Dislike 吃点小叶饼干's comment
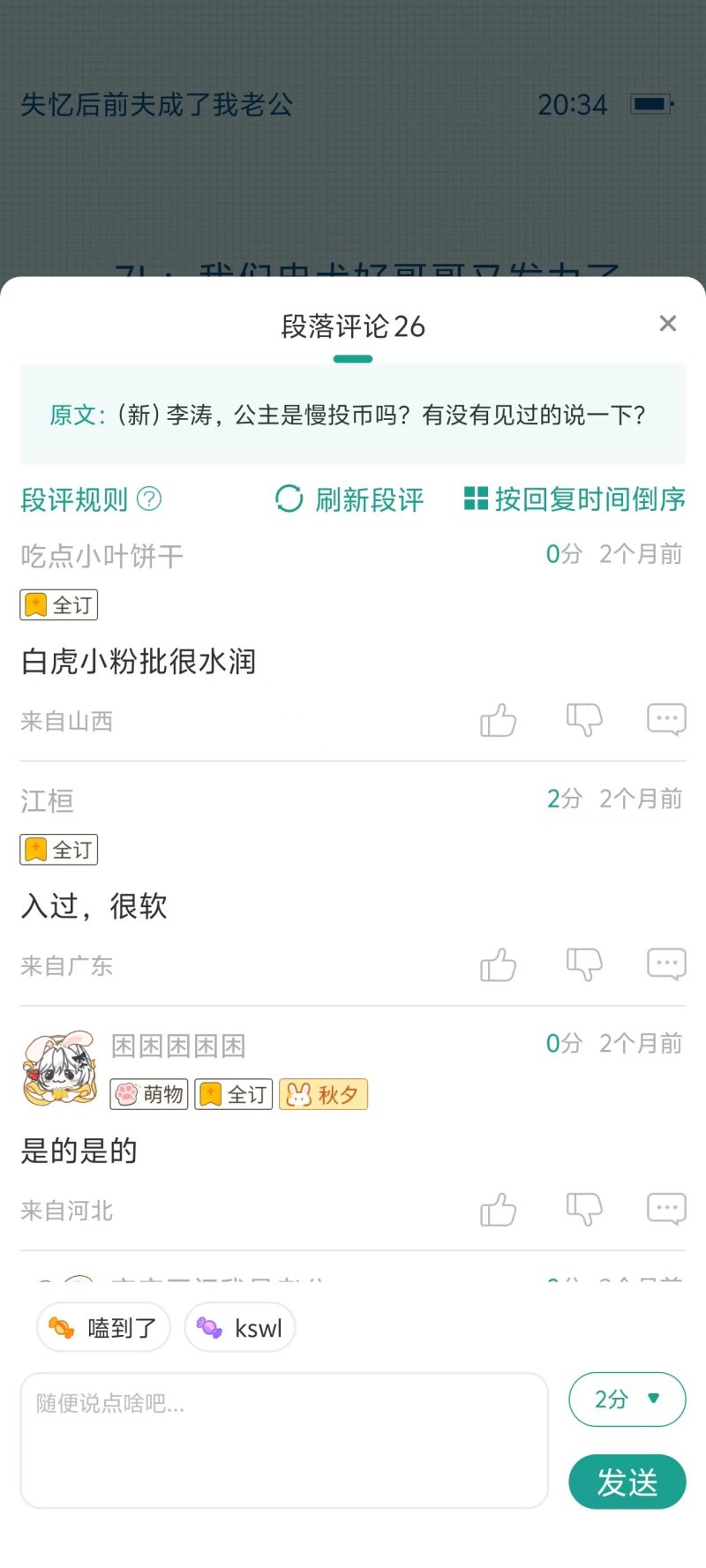 [584, 720]
